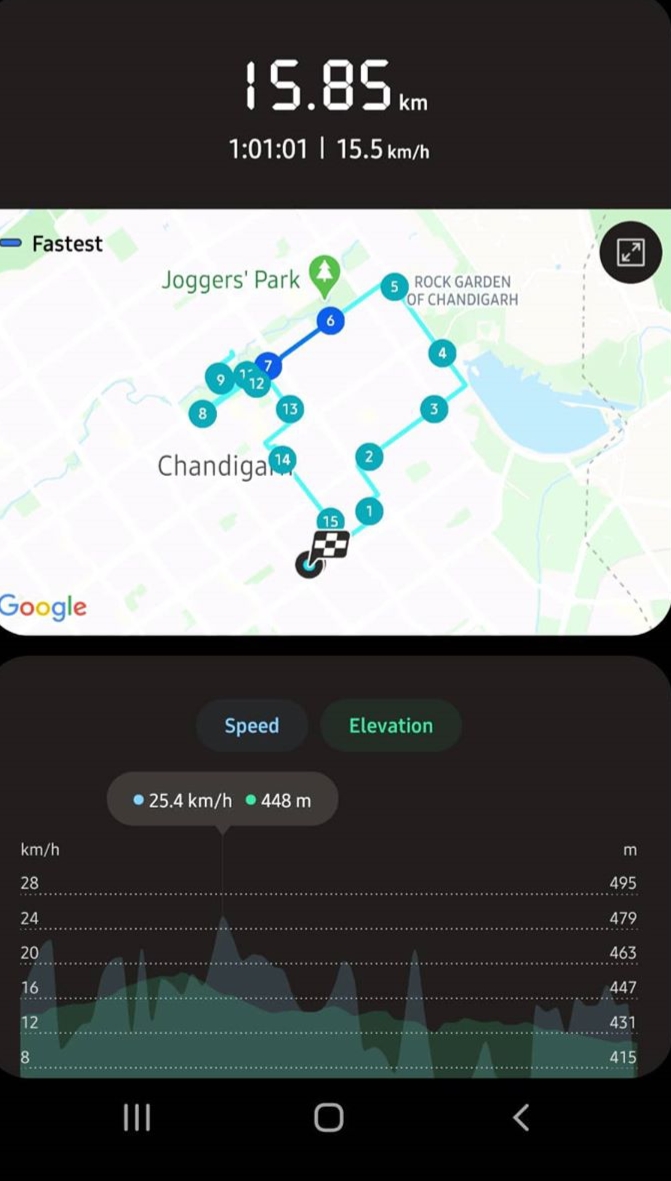This screenshot has width=671, height=1181.
Task: Toggle the Elevation chart chip
Action: click(x=390, y=726)
